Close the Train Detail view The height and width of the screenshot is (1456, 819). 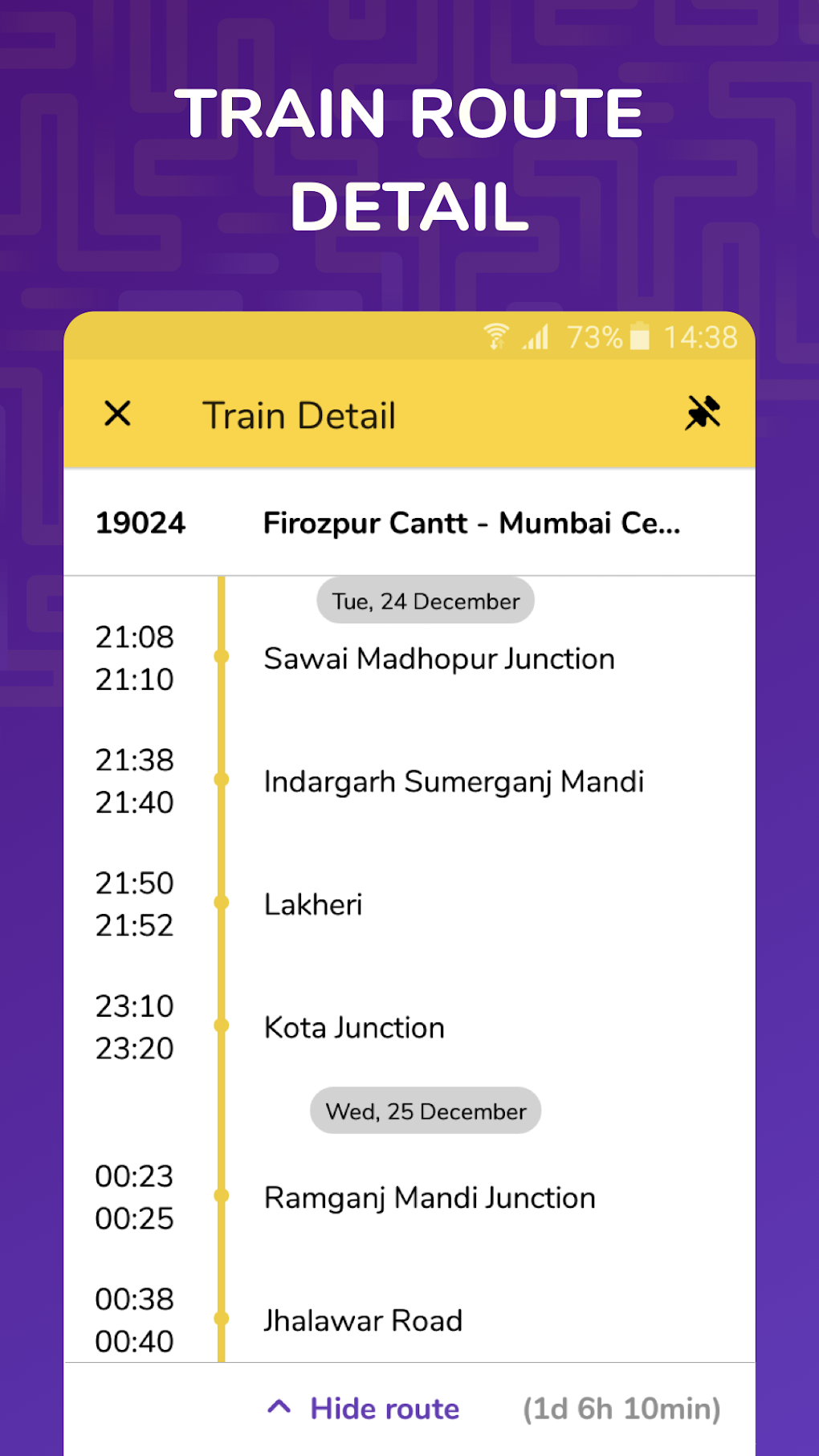(x=116, y=414)
